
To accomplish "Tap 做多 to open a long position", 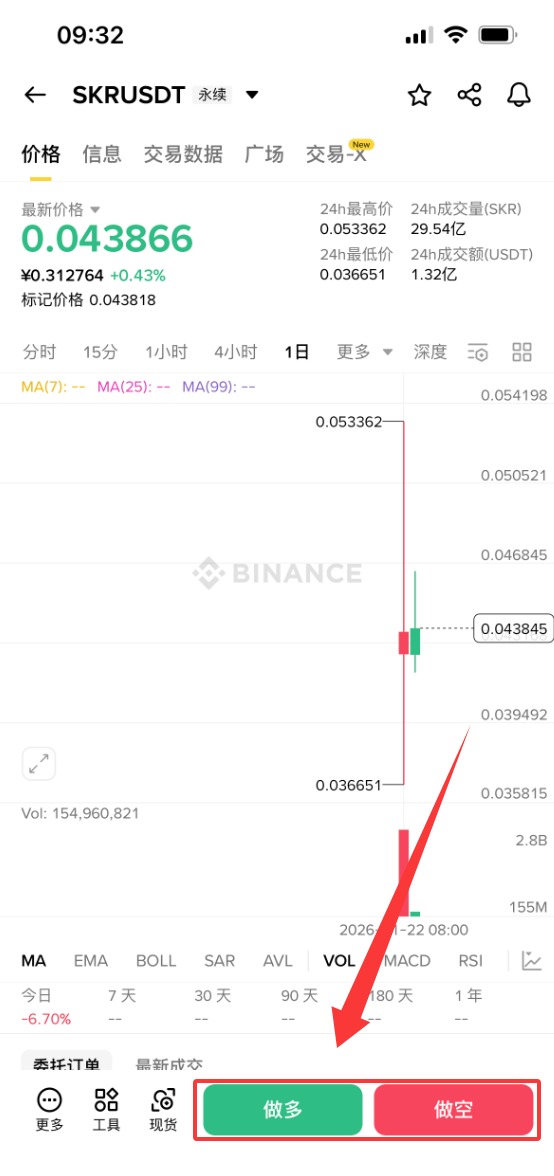I will coord(283,1109).
